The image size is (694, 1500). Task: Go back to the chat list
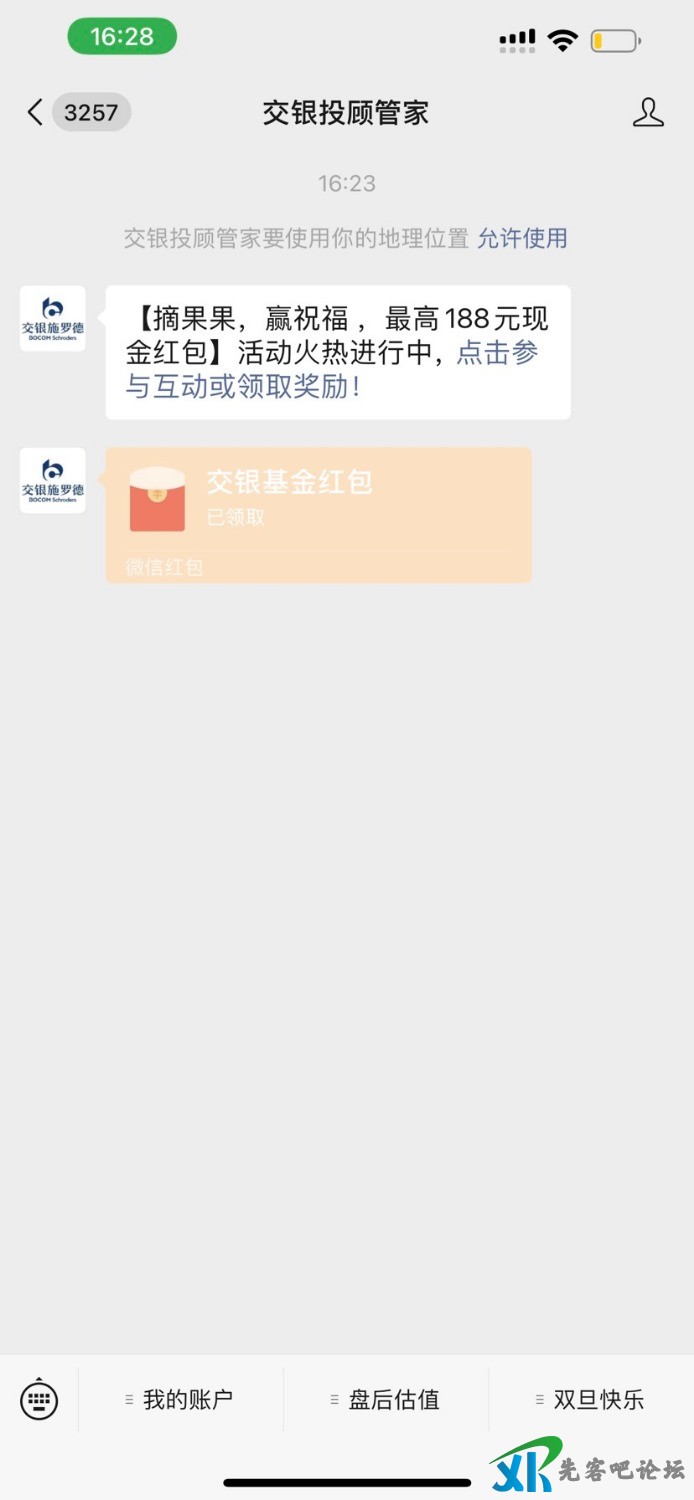[36, 112]
